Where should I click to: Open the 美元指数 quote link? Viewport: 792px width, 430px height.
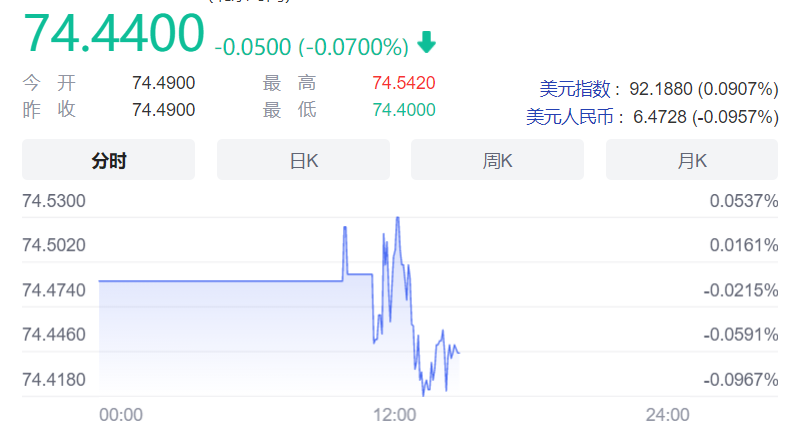pos(579,88)
